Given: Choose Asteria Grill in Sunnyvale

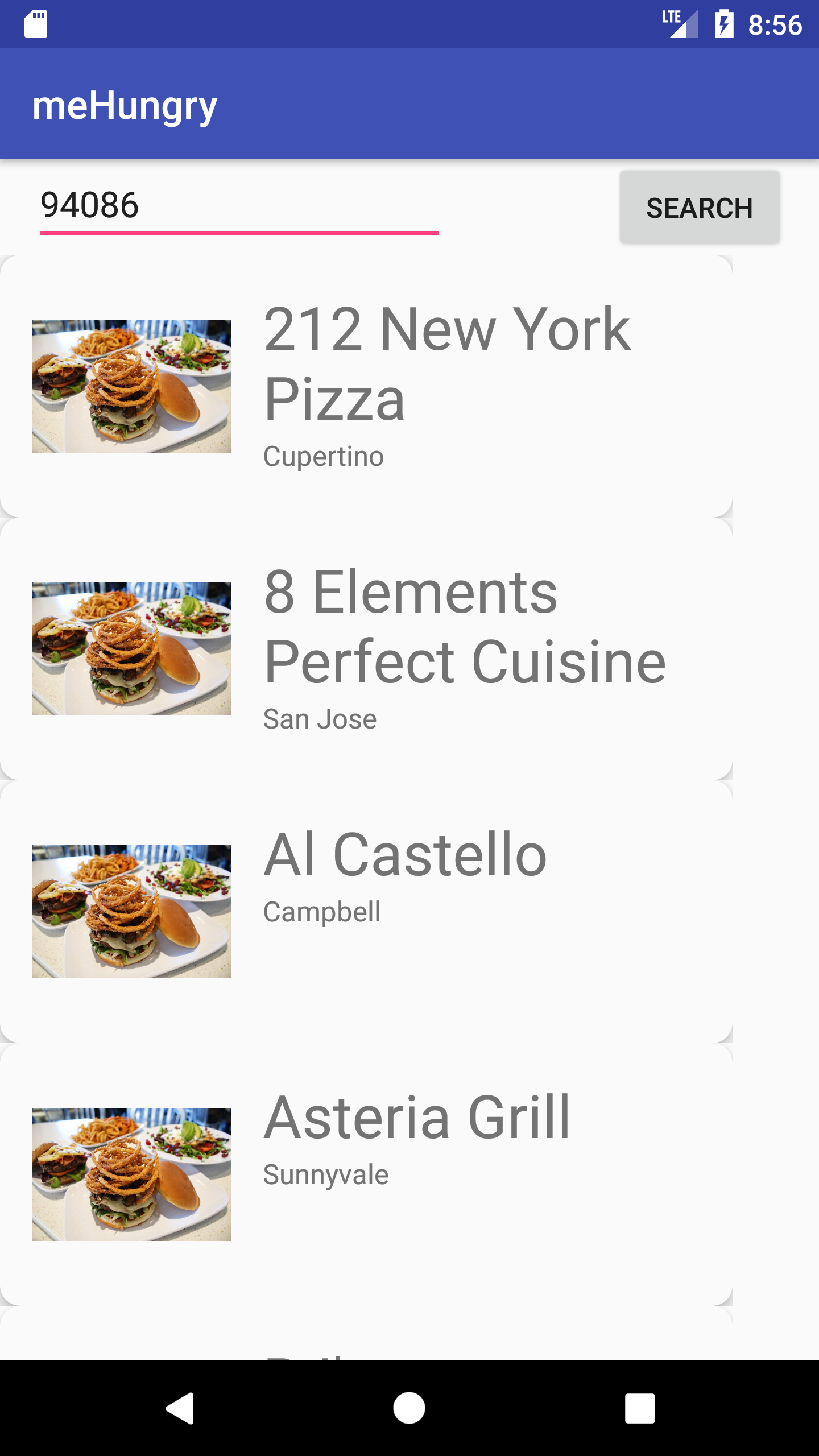Looking at the screenshot, I should tap(365, 1174).
